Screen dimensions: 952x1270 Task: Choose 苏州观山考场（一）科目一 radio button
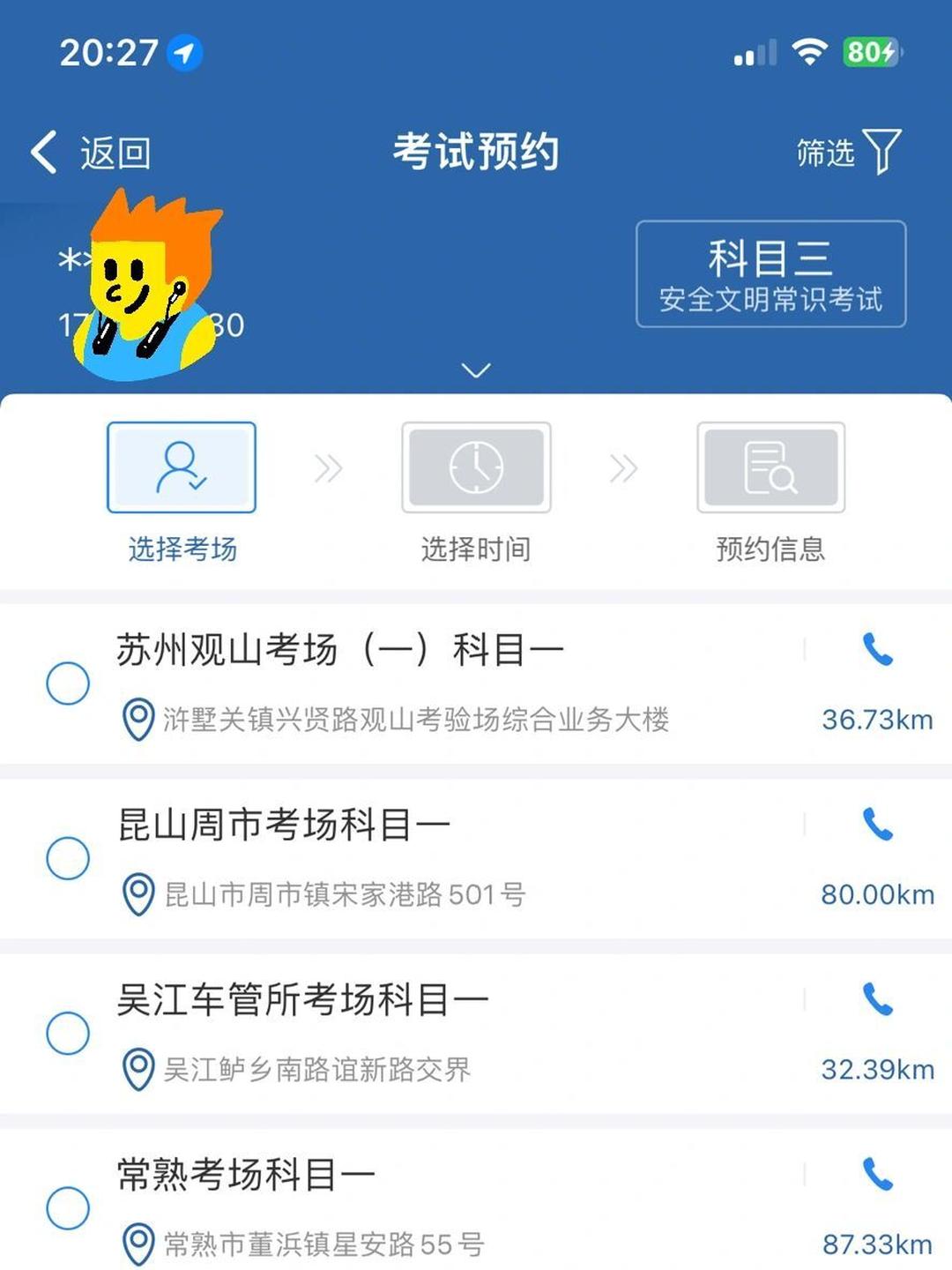click(x=68, y=684)
